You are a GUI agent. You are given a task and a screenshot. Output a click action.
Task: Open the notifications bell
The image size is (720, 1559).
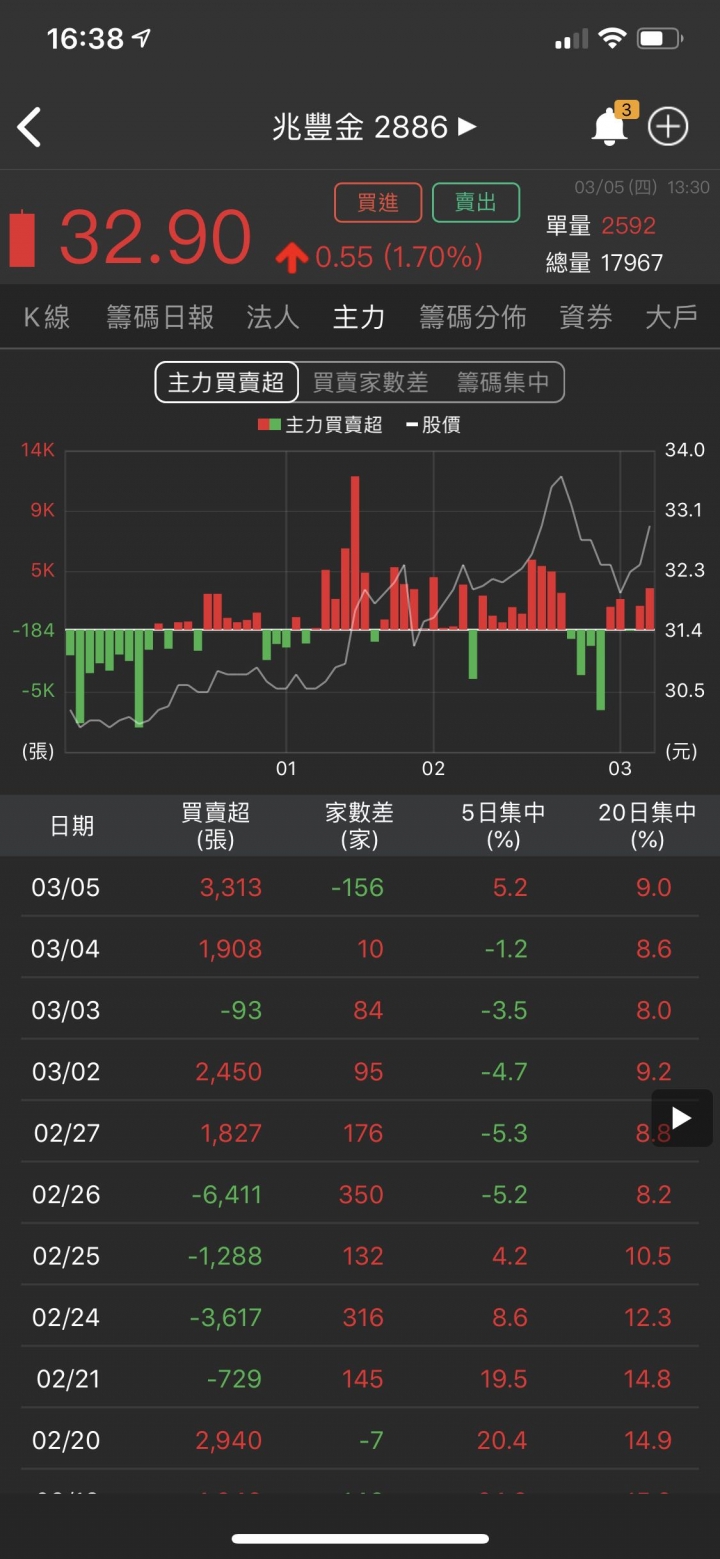609,127
